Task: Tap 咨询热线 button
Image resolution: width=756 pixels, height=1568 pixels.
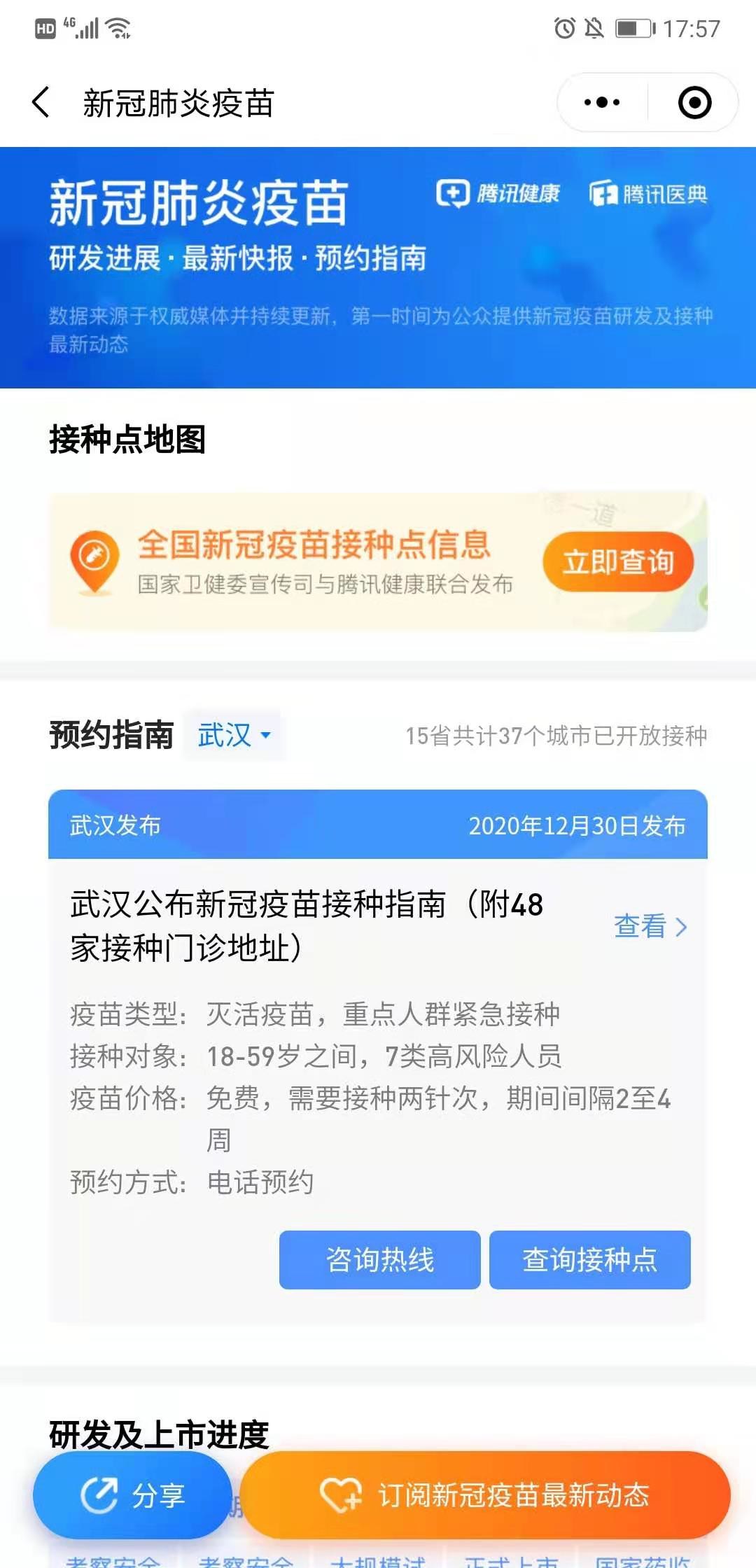Action: (x=379, y=1260)
